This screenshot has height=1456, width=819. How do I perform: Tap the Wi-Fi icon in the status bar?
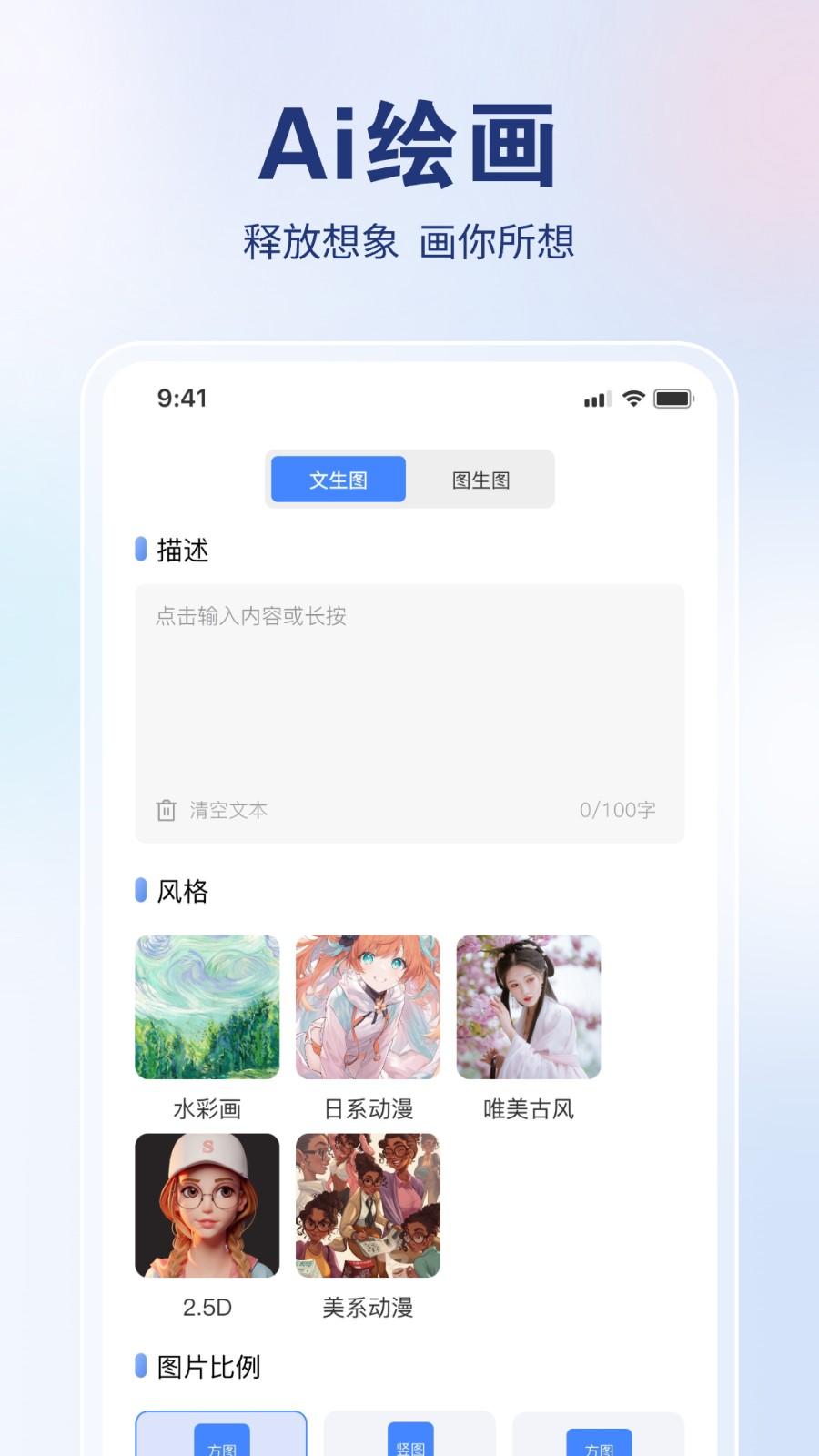pos(630,398)
